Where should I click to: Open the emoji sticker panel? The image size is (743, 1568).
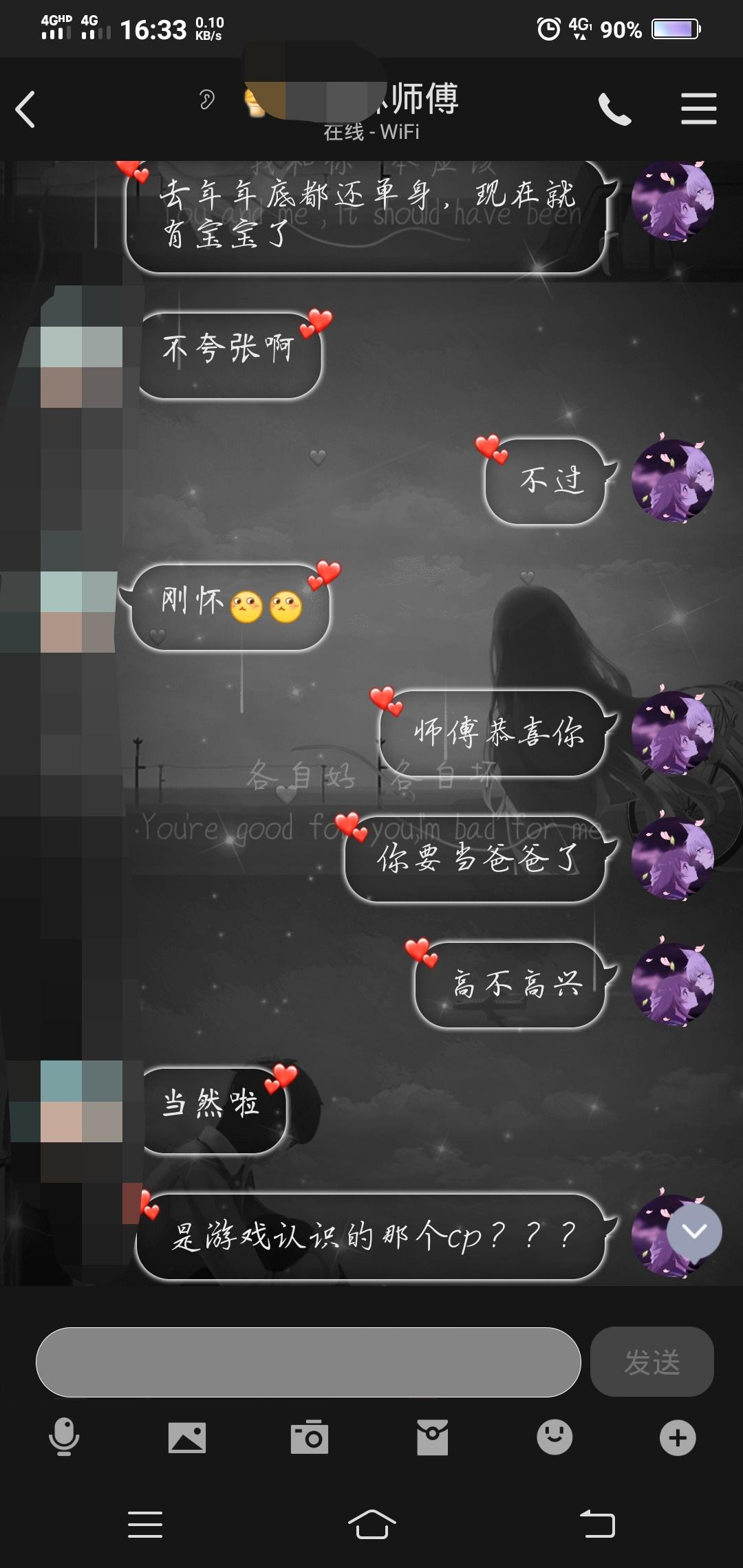(554, 1437)
